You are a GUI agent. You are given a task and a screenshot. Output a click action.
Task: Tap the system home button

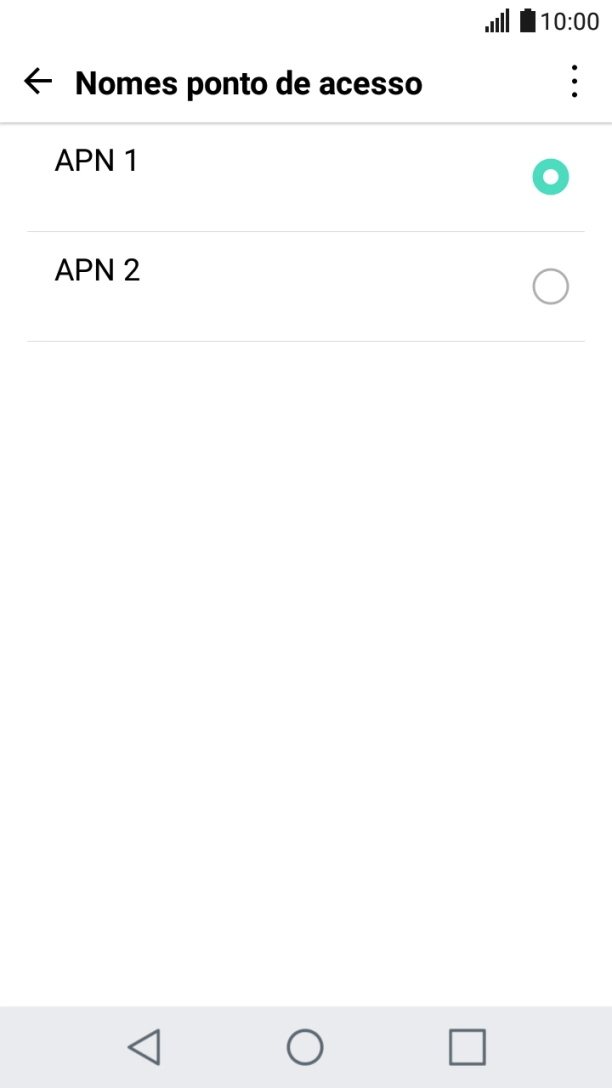(305, 1047)
